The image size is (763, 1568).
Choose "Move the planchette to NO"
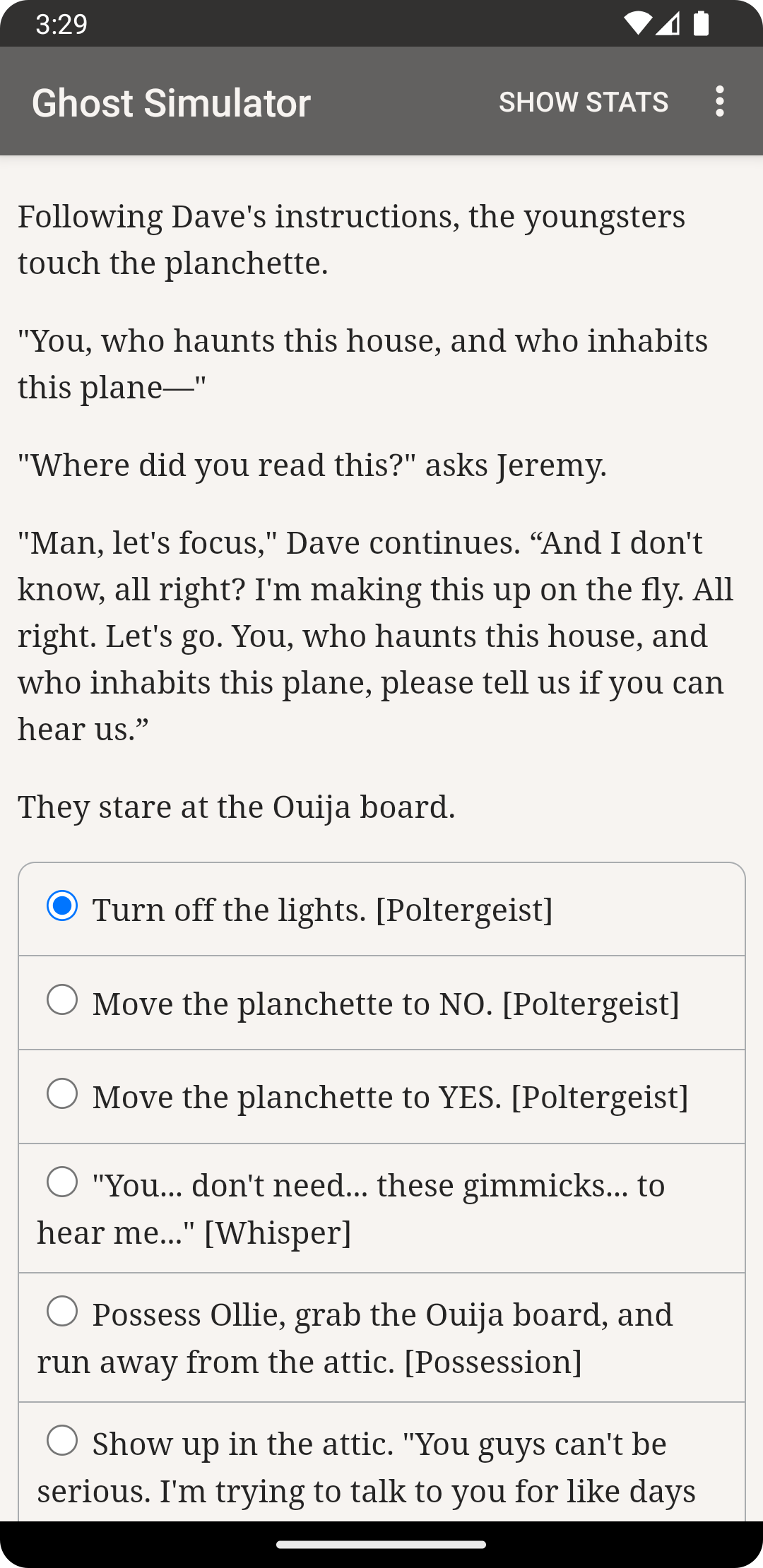(62, 1000)
